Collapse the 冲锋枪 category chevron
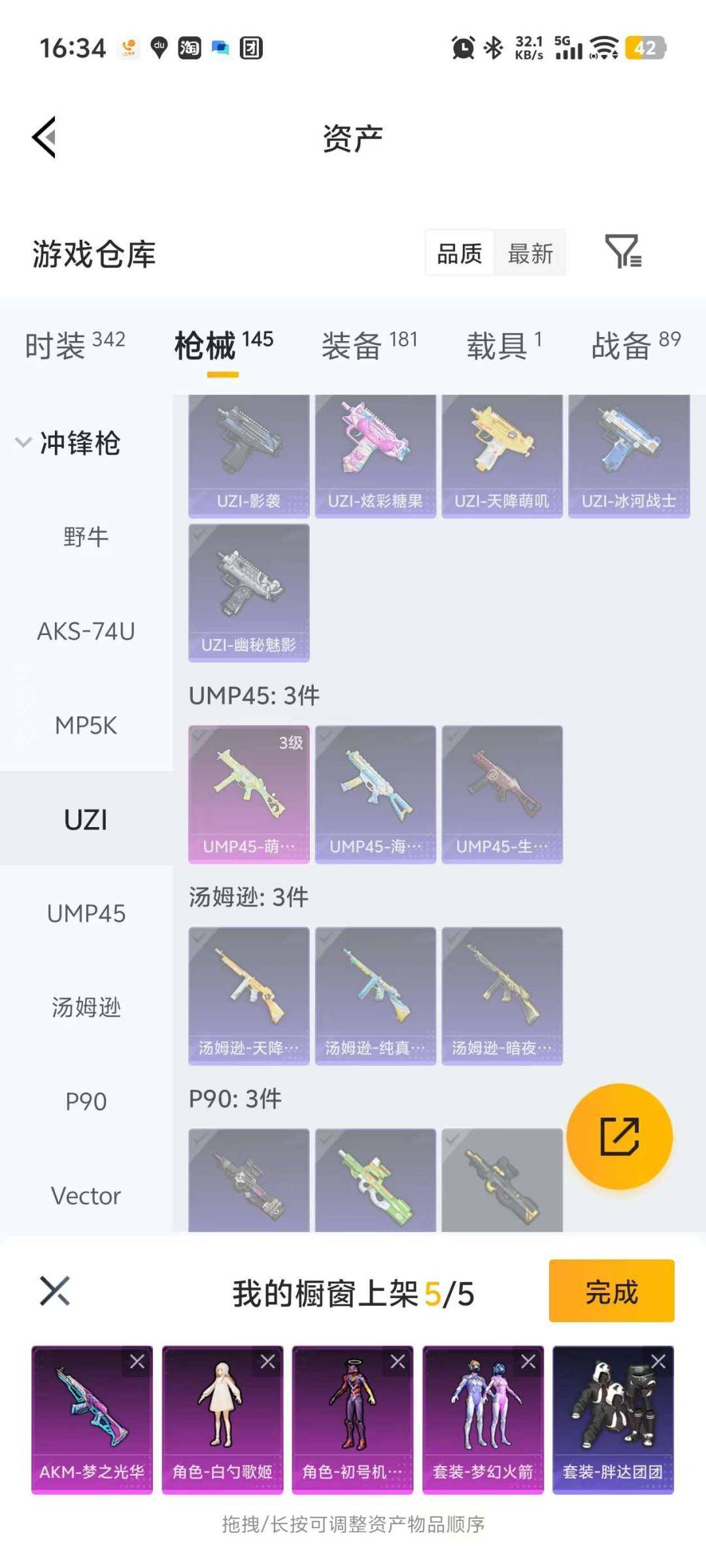 pyautogui.click(x=23, y=444)
